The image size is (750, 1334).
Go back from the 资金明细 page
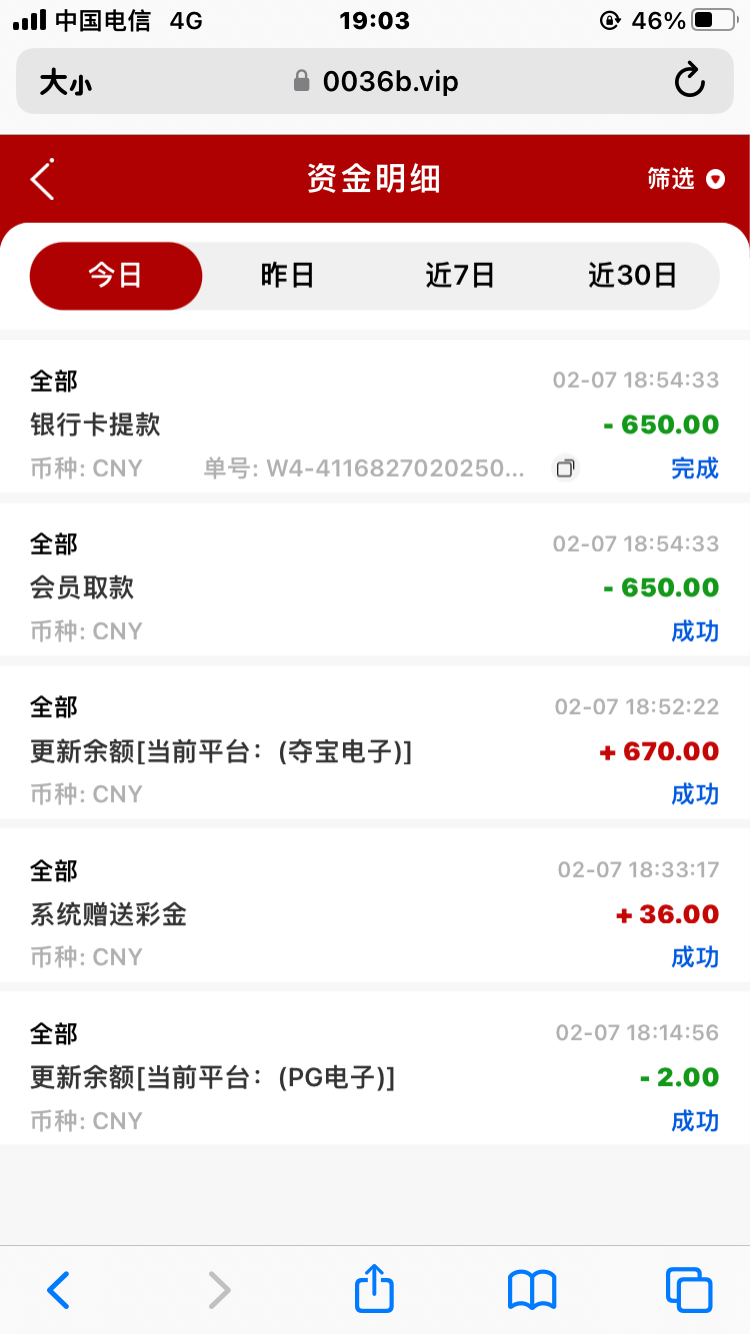coord(42,179)
